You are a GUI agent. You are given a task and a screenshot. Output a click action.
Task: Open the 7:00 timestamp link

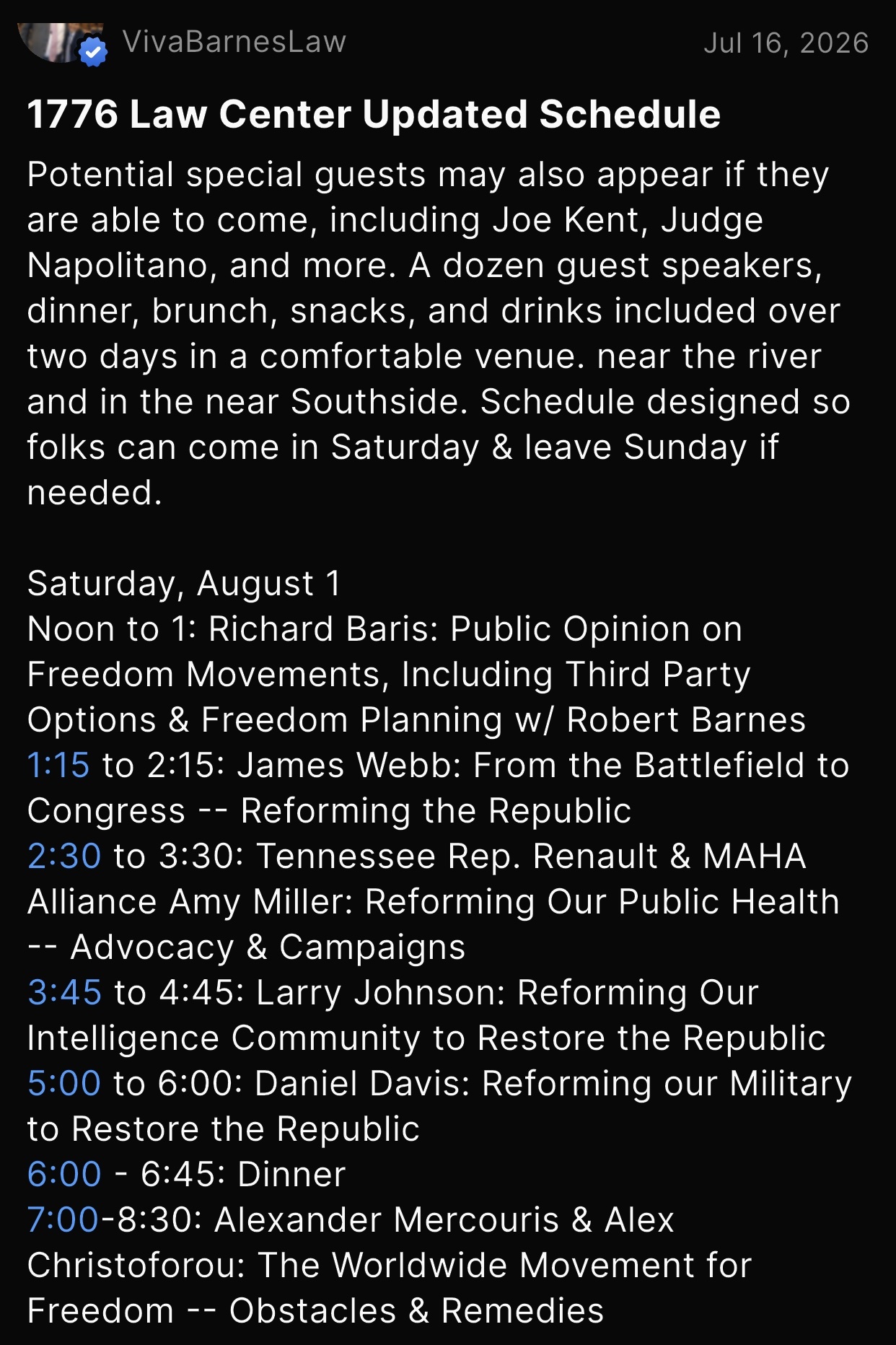(x=63, y=1219)
